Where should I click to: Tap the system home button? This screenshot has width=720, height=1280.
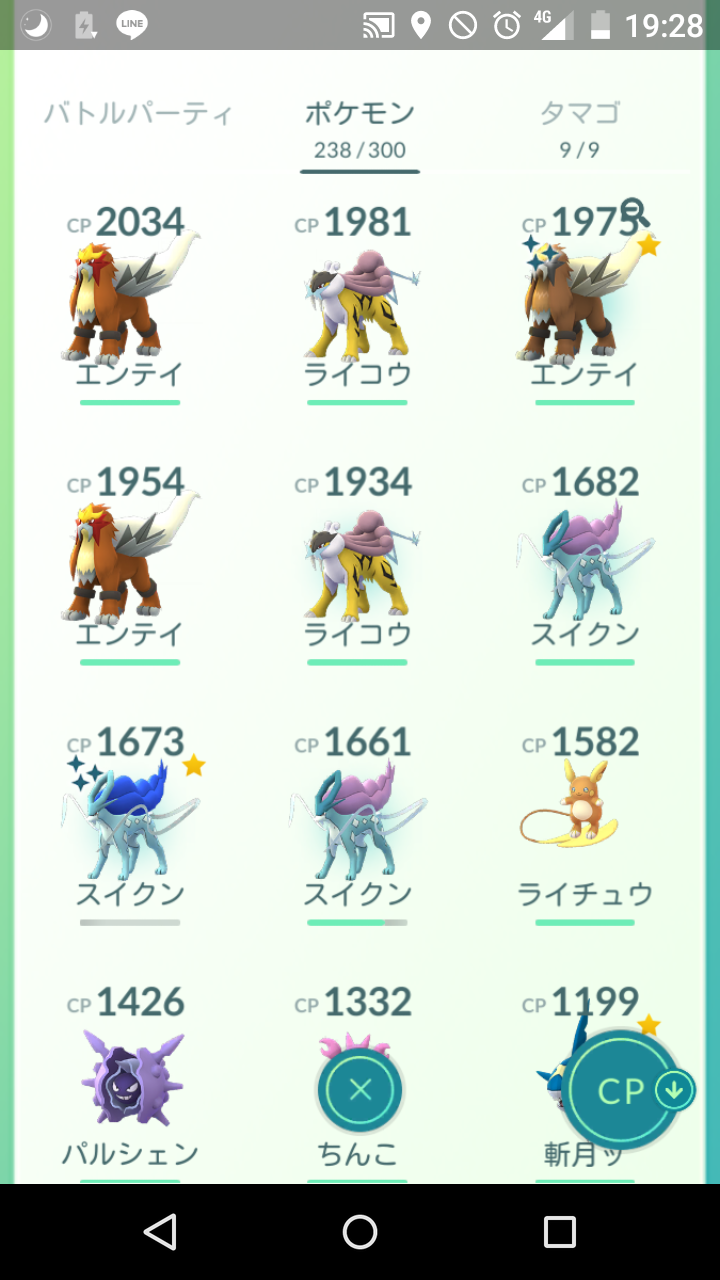(x=360, y=1232)
